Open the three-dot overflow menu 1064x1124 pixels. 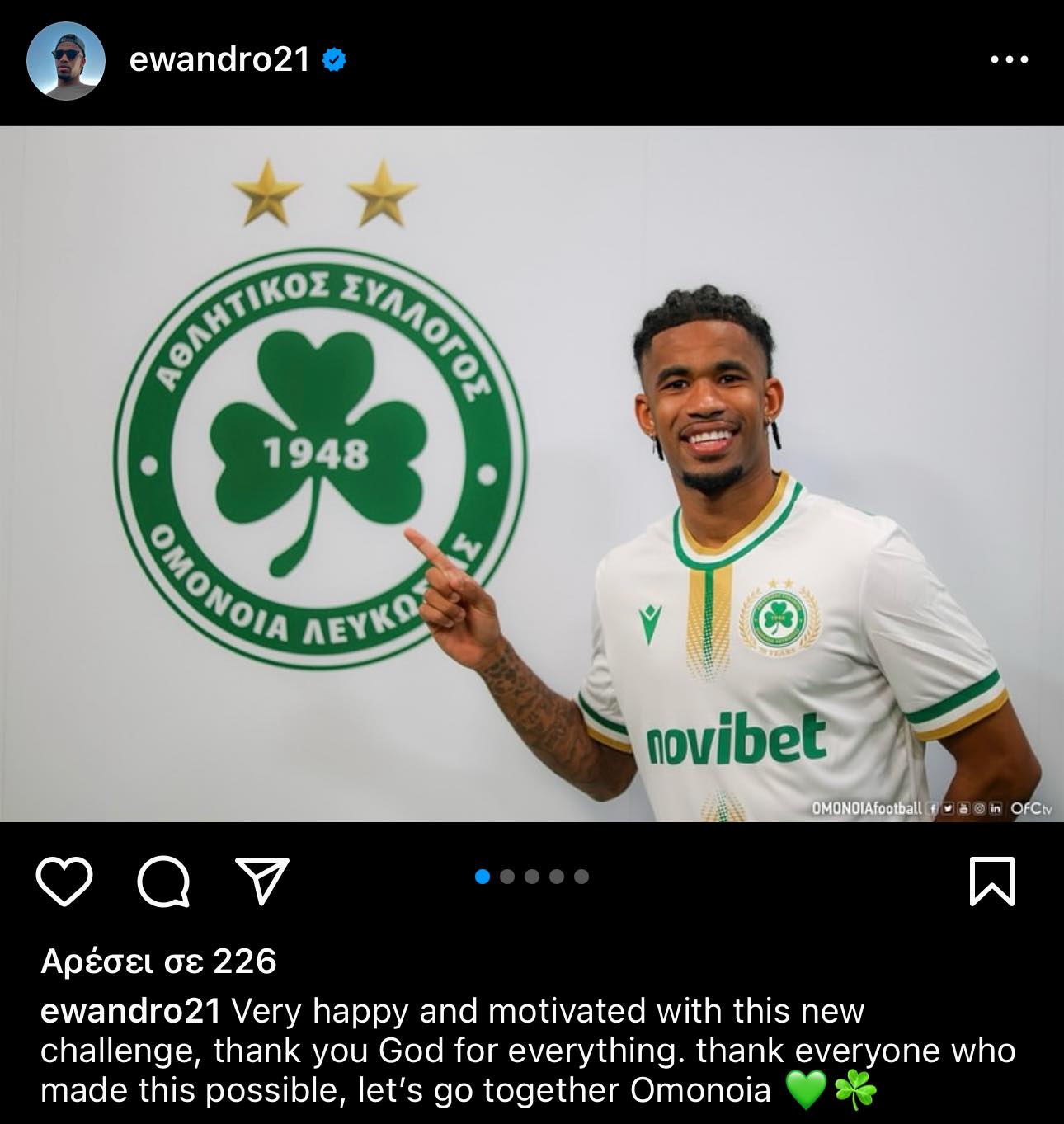point(1009,59)
